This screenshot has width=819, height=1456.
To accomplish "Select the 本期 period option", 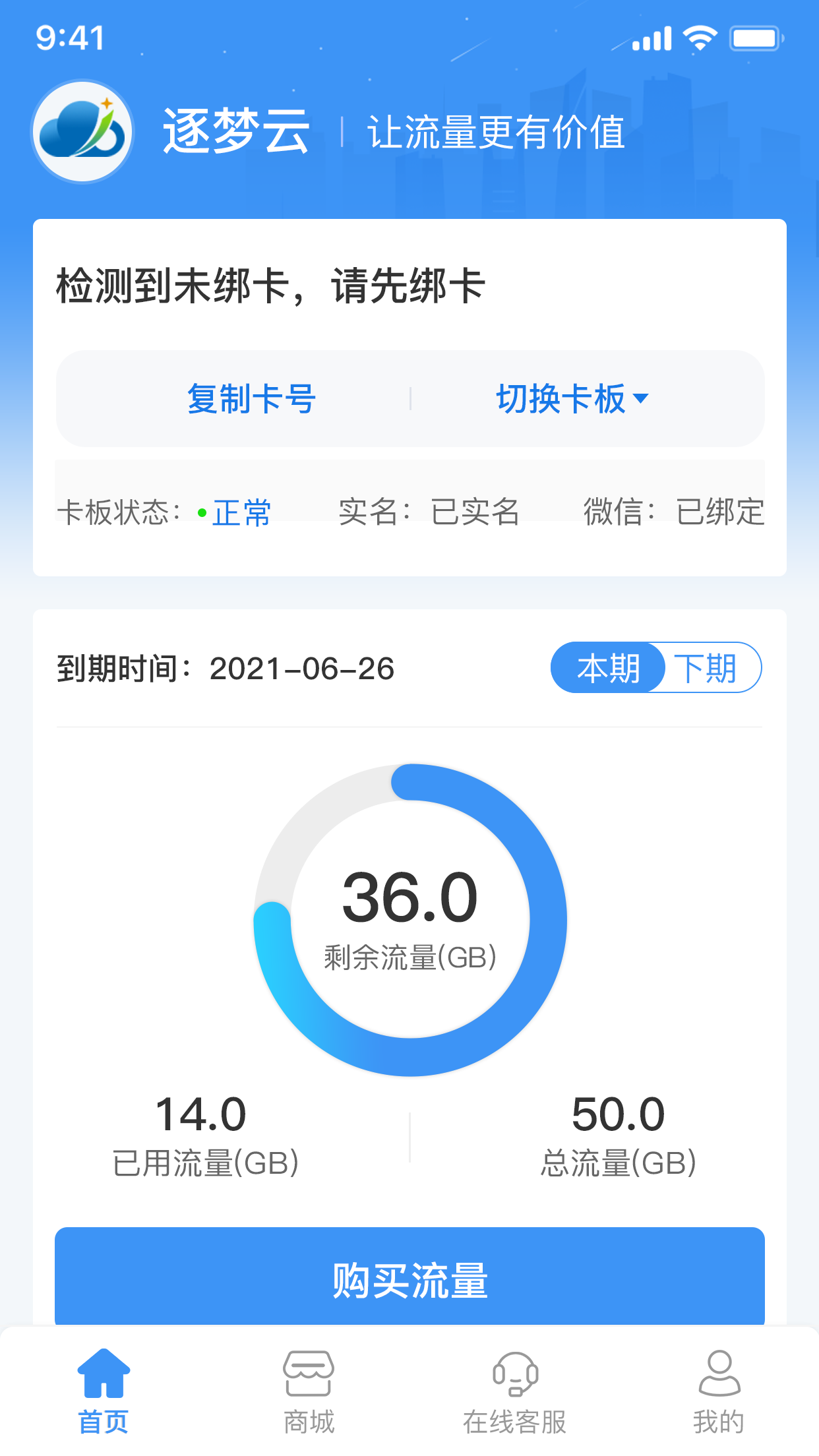I will [607, 667].
